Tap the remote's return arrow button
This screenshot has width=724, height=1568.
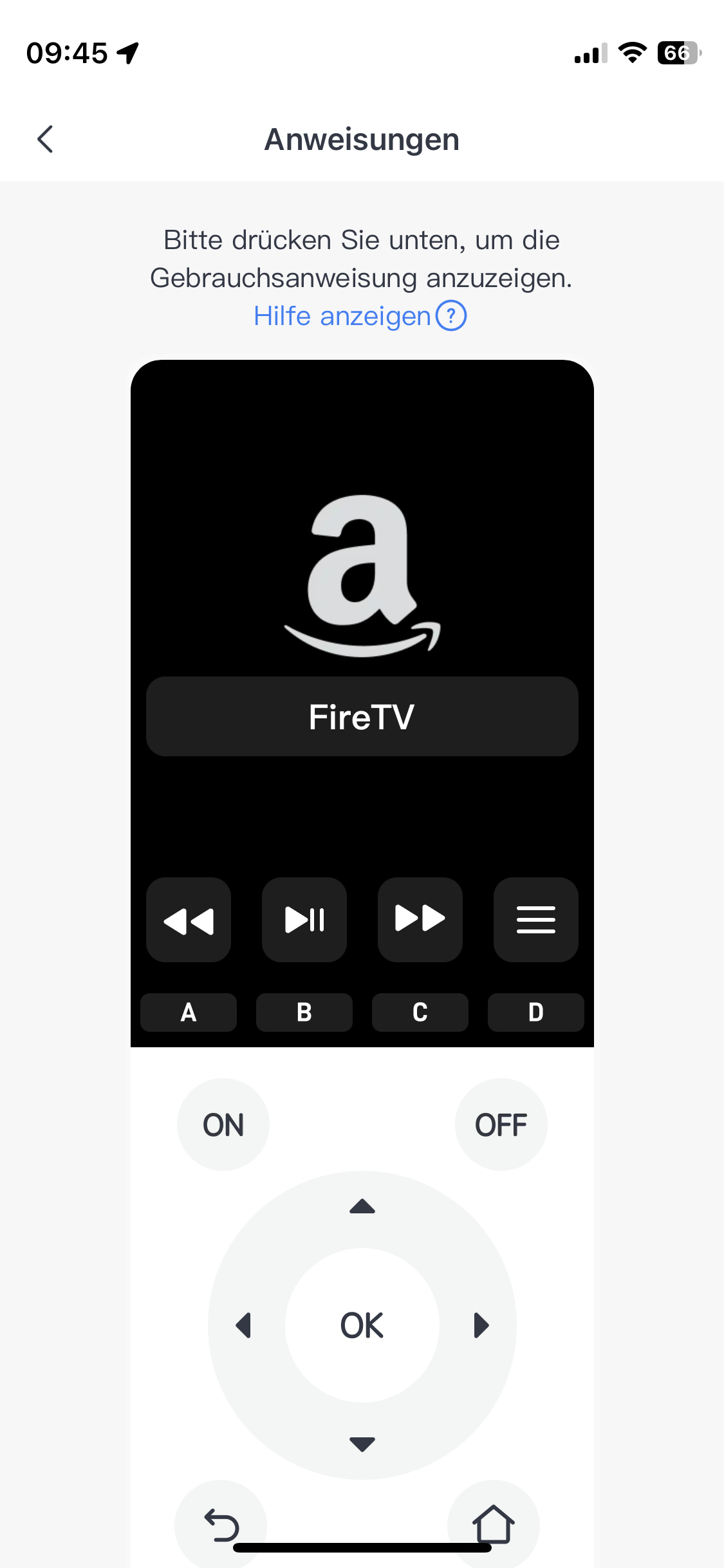221,1524
